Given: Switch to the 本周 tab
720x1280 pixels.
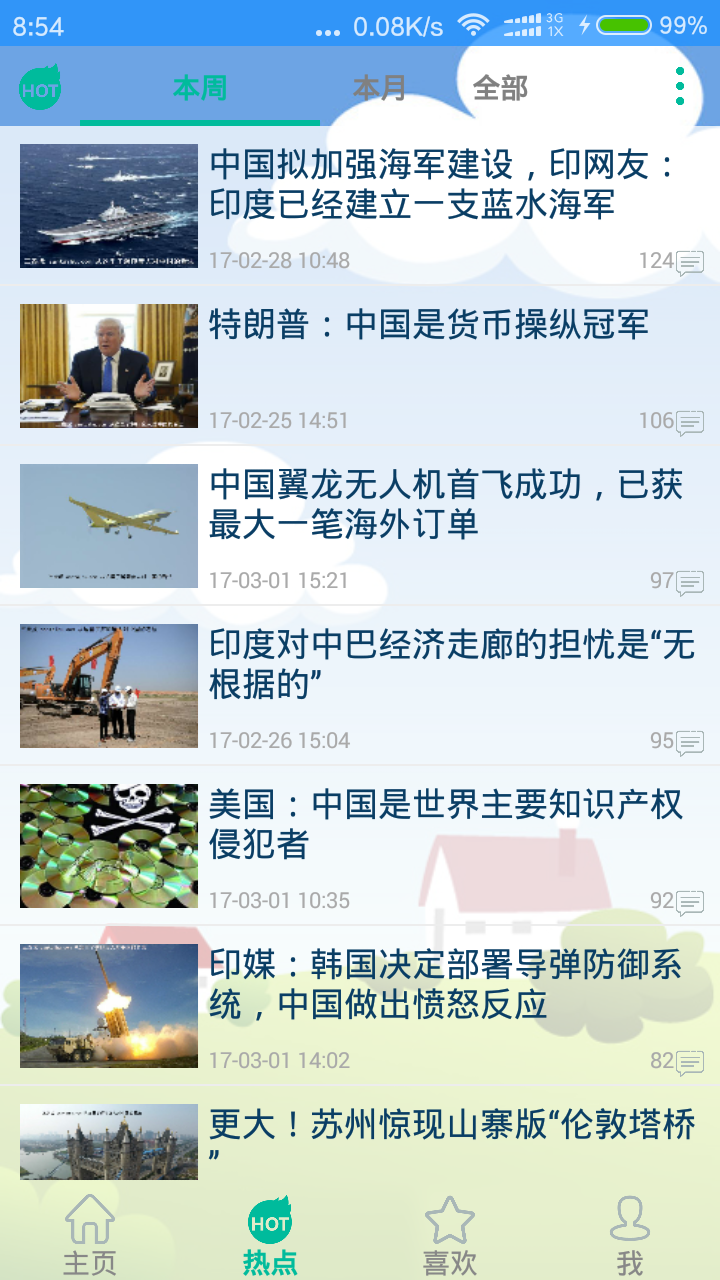Looking at the screenshot, I should click(200, 88).
